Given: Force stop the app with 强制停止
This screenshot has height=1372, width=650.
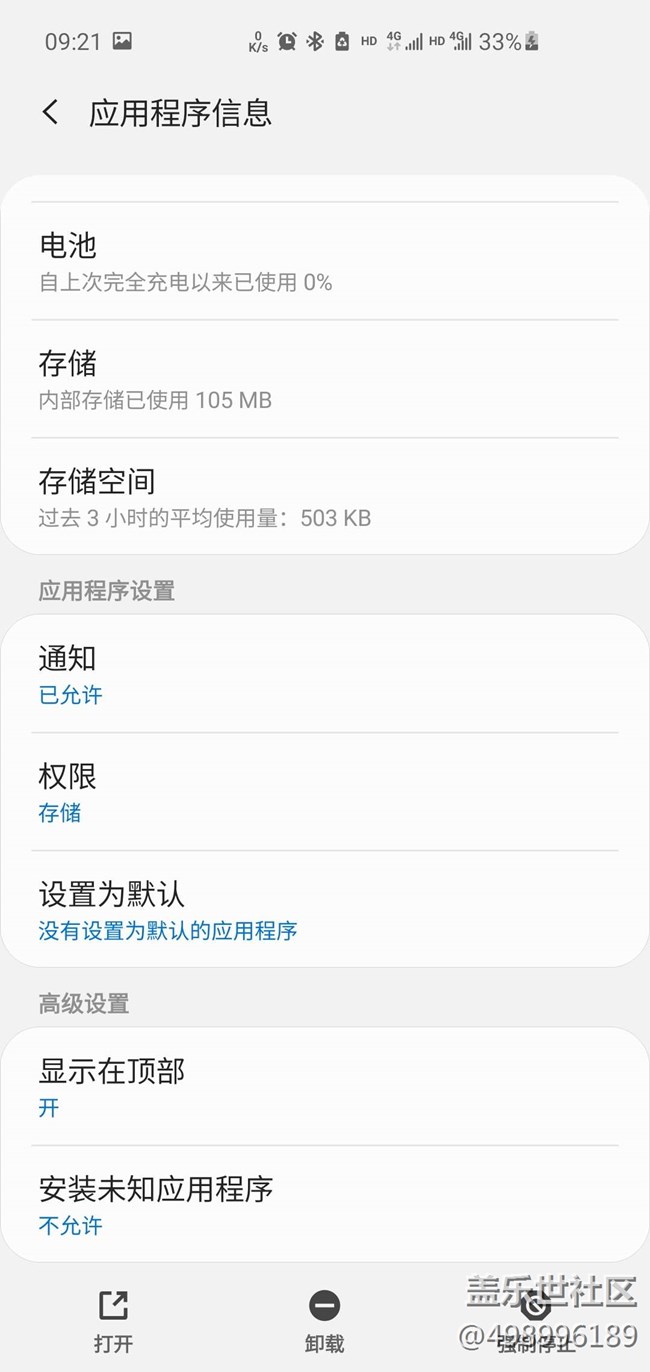Looking at the screenshot, I should coord(536,1321).
